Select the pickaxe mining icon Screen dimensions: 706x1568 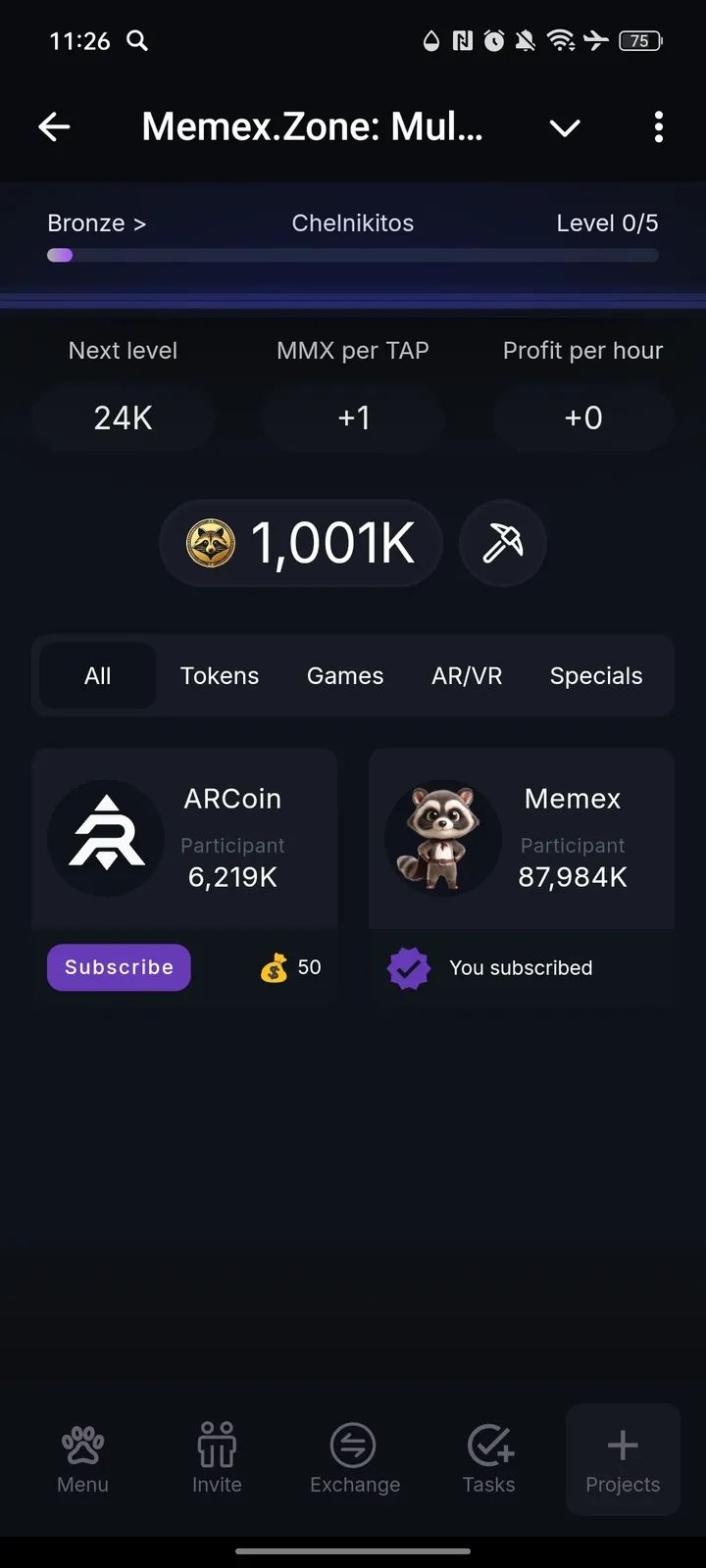(x=502, y=543)
